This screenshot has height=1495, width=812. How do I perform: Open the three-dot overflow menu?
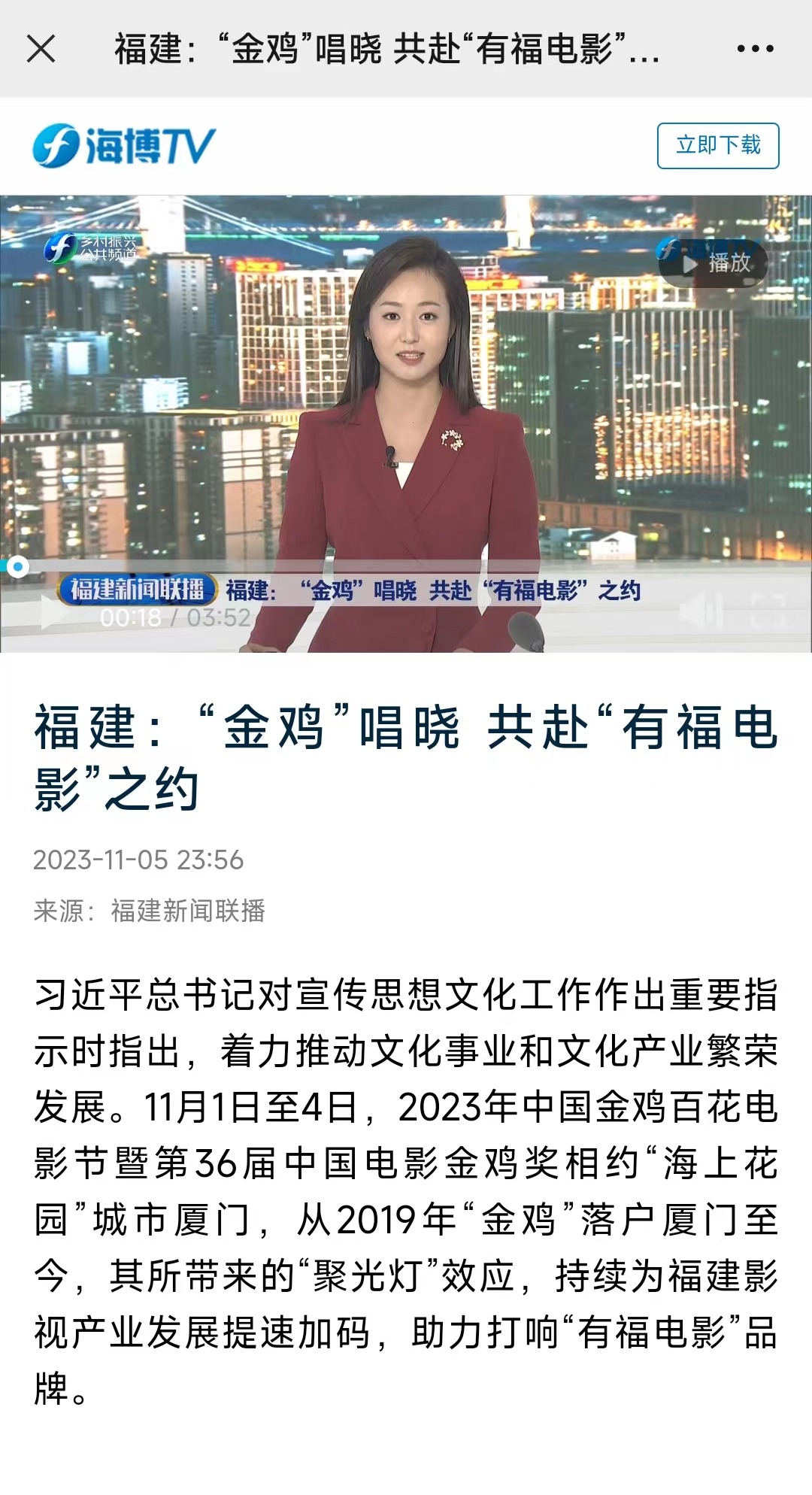pos(755,50)
